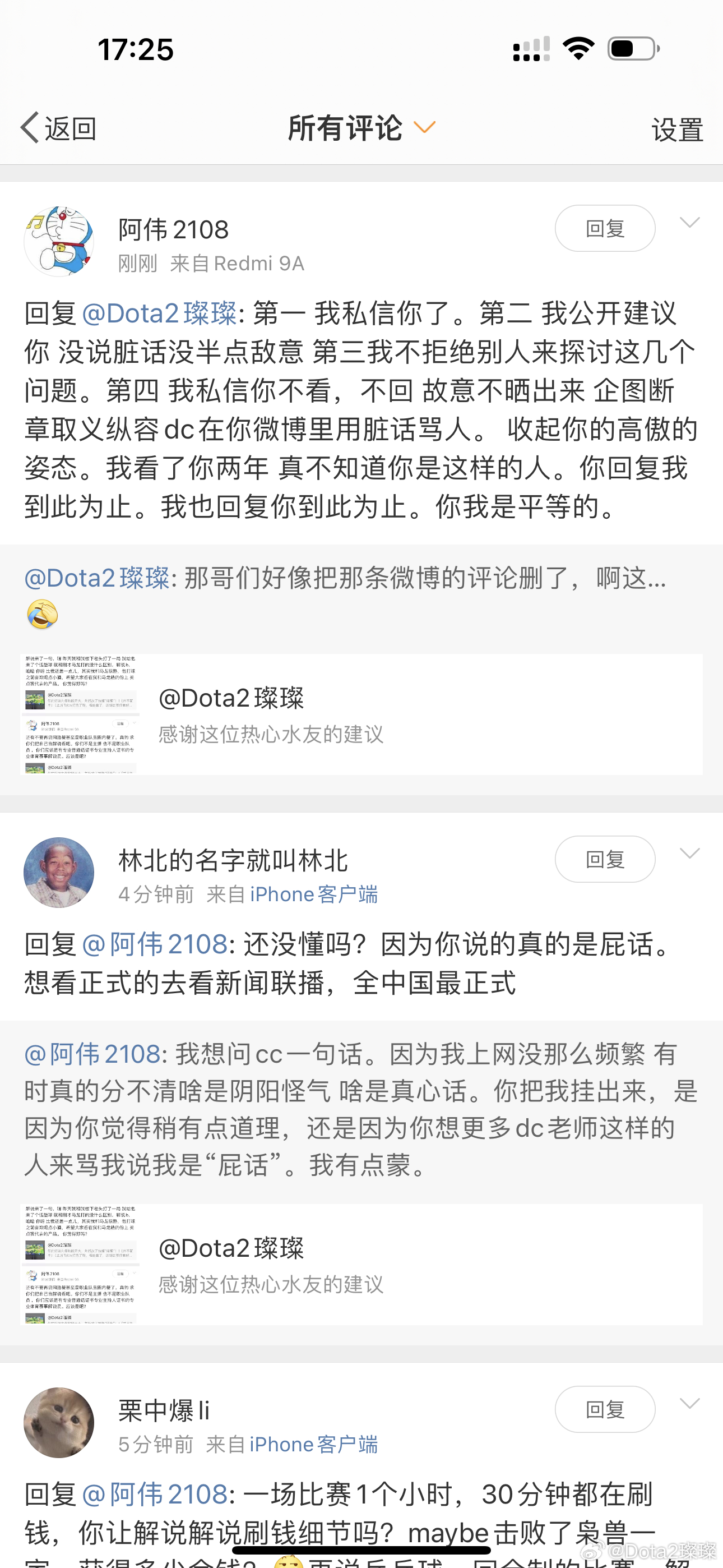Open 栗中爆li's cat avatar profile
The image size is (723, 1568).
coord(59,1423)
